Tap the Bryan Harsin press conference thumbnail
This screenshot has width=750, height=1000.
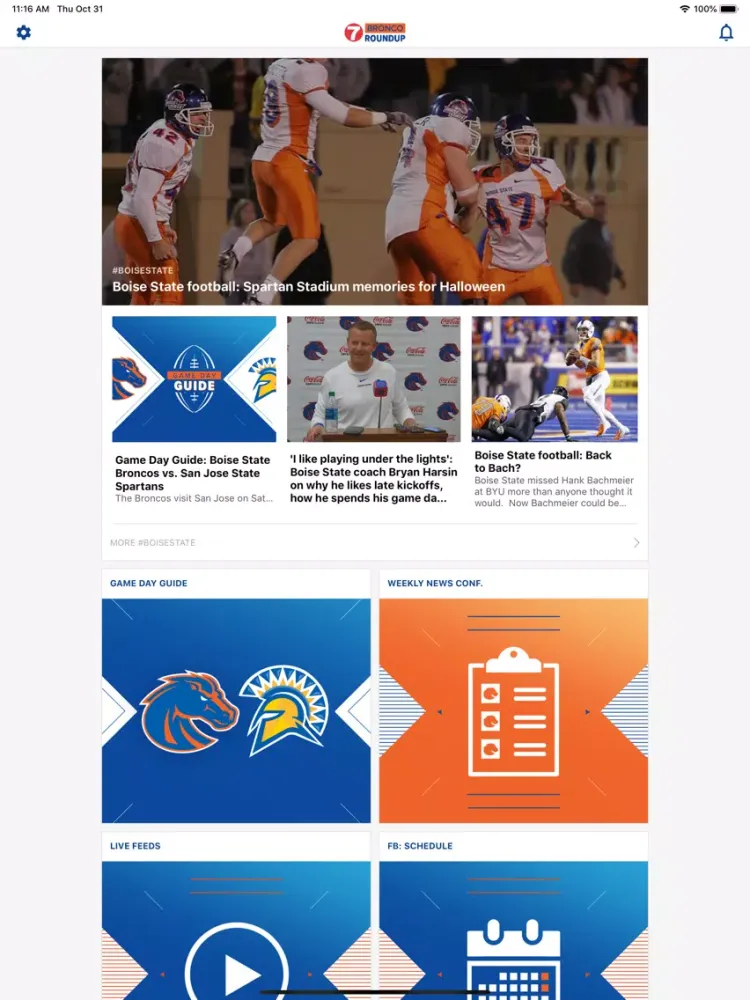click(373, 379)
